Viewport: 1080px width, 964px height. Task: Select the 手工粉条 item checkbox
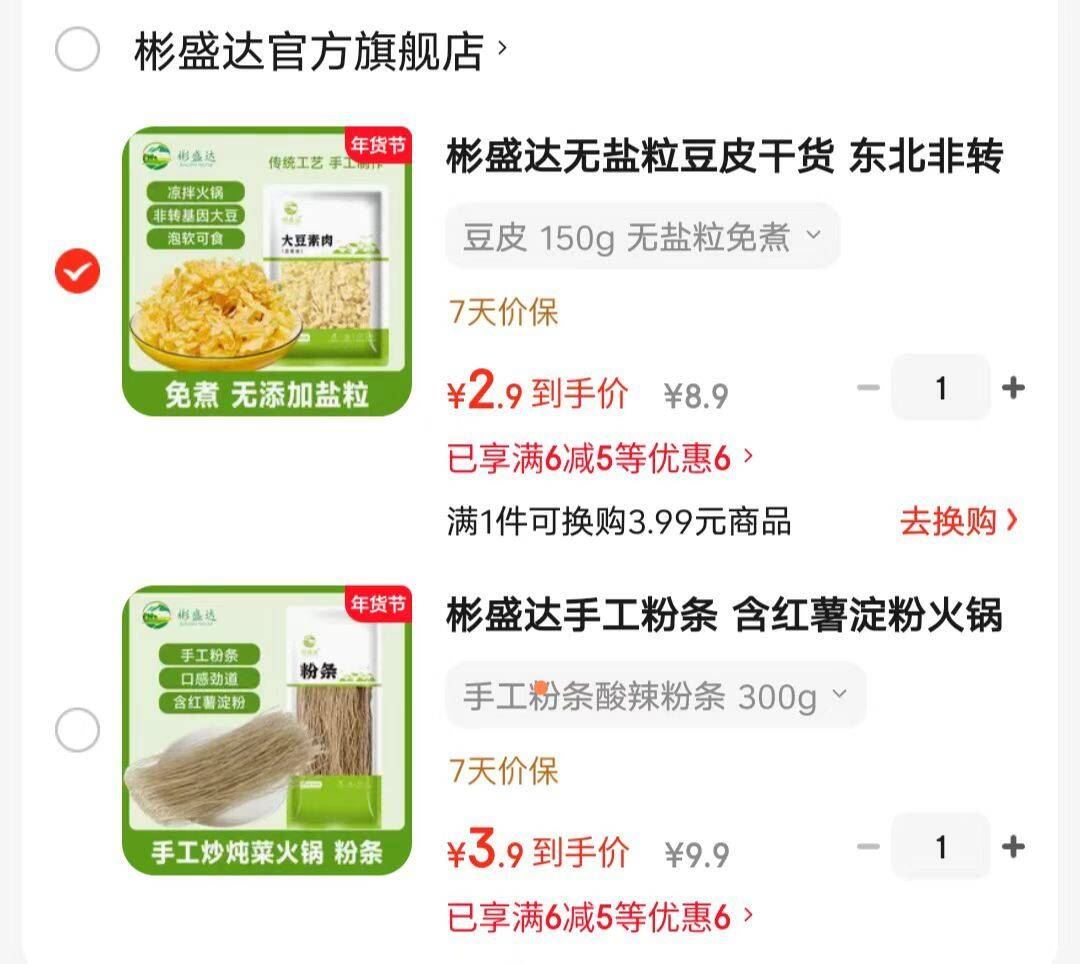(77, 730)
